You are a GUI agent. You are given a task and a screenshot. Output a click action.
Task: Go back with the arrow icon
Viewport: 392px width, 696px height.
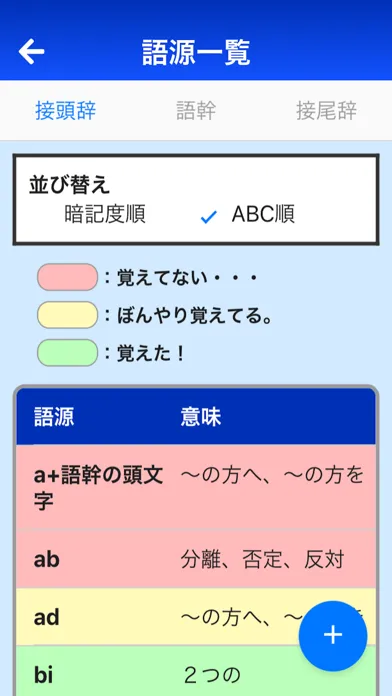click(x=32, y=51)
